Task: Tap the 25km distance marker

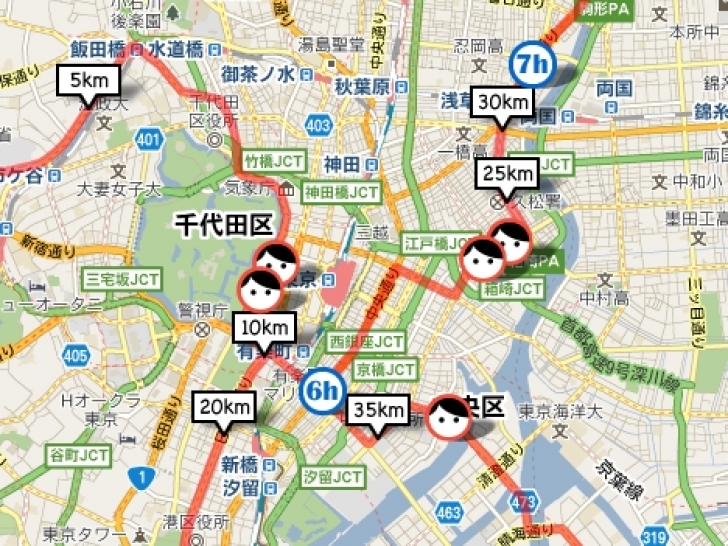Action: [x=507, y=174]
